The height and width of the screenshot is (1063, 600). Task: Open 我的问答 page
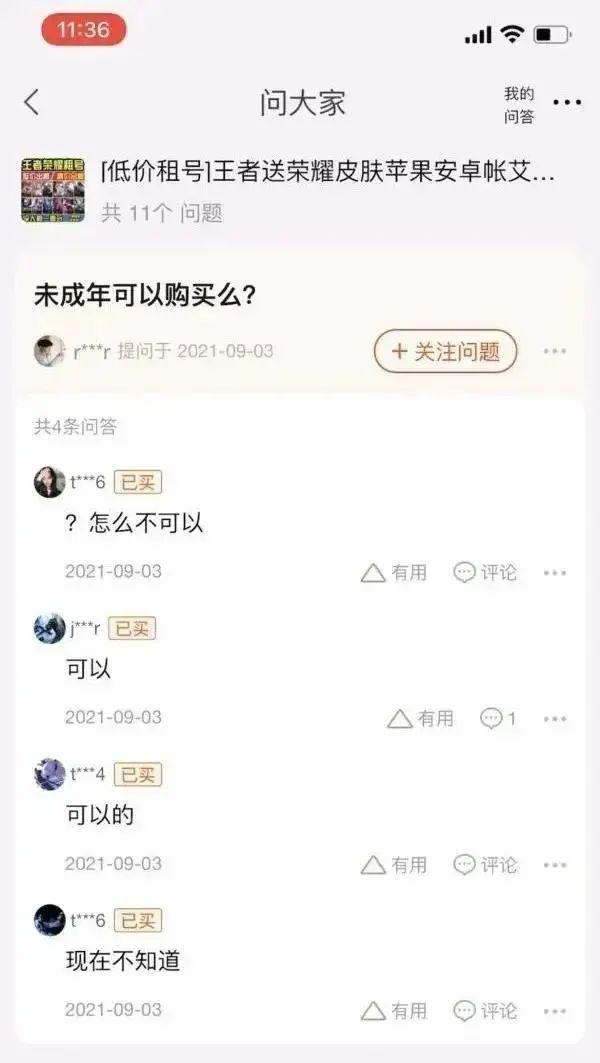pos(519,105)
